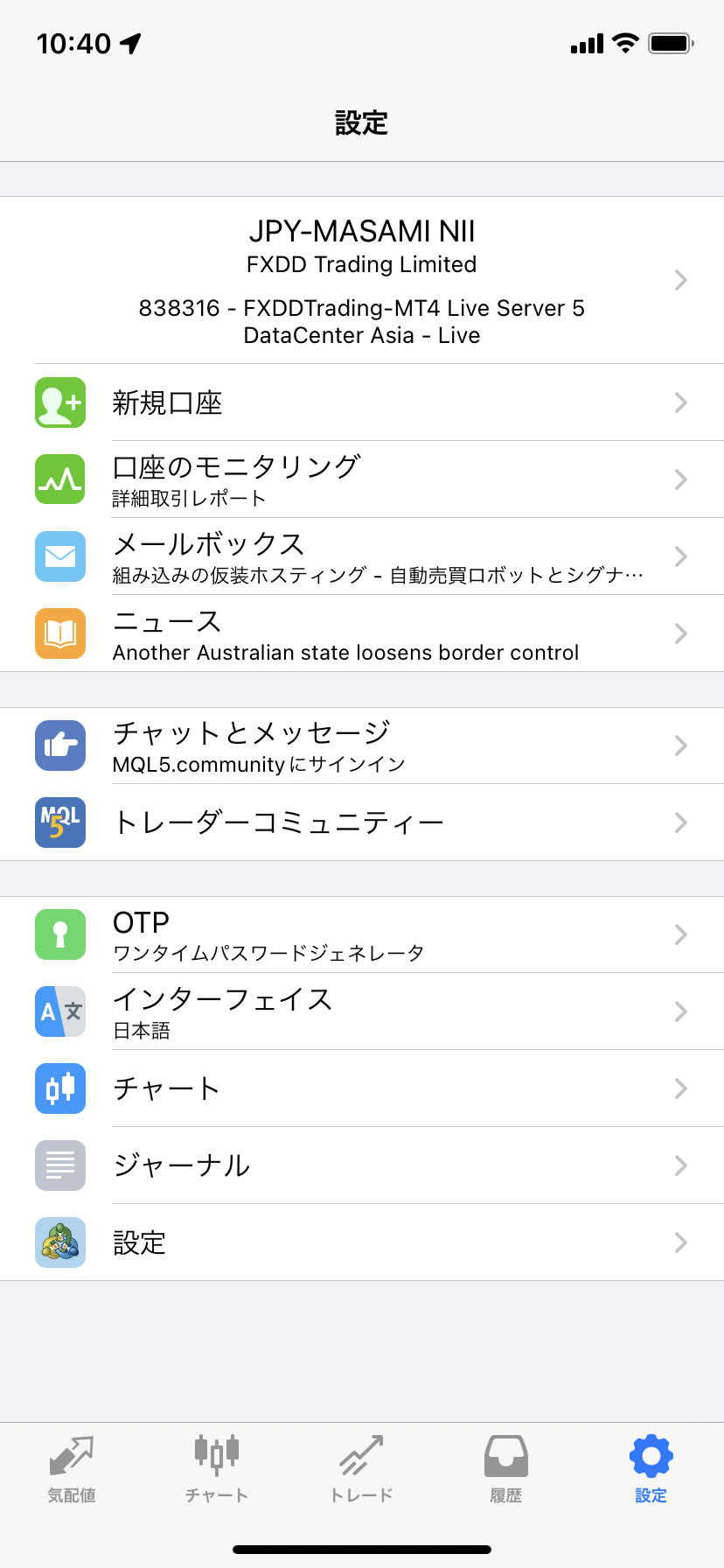Open 口座のモニタリング report
The width and height of the screenshot is (724, 1568).
pos(362,479)
